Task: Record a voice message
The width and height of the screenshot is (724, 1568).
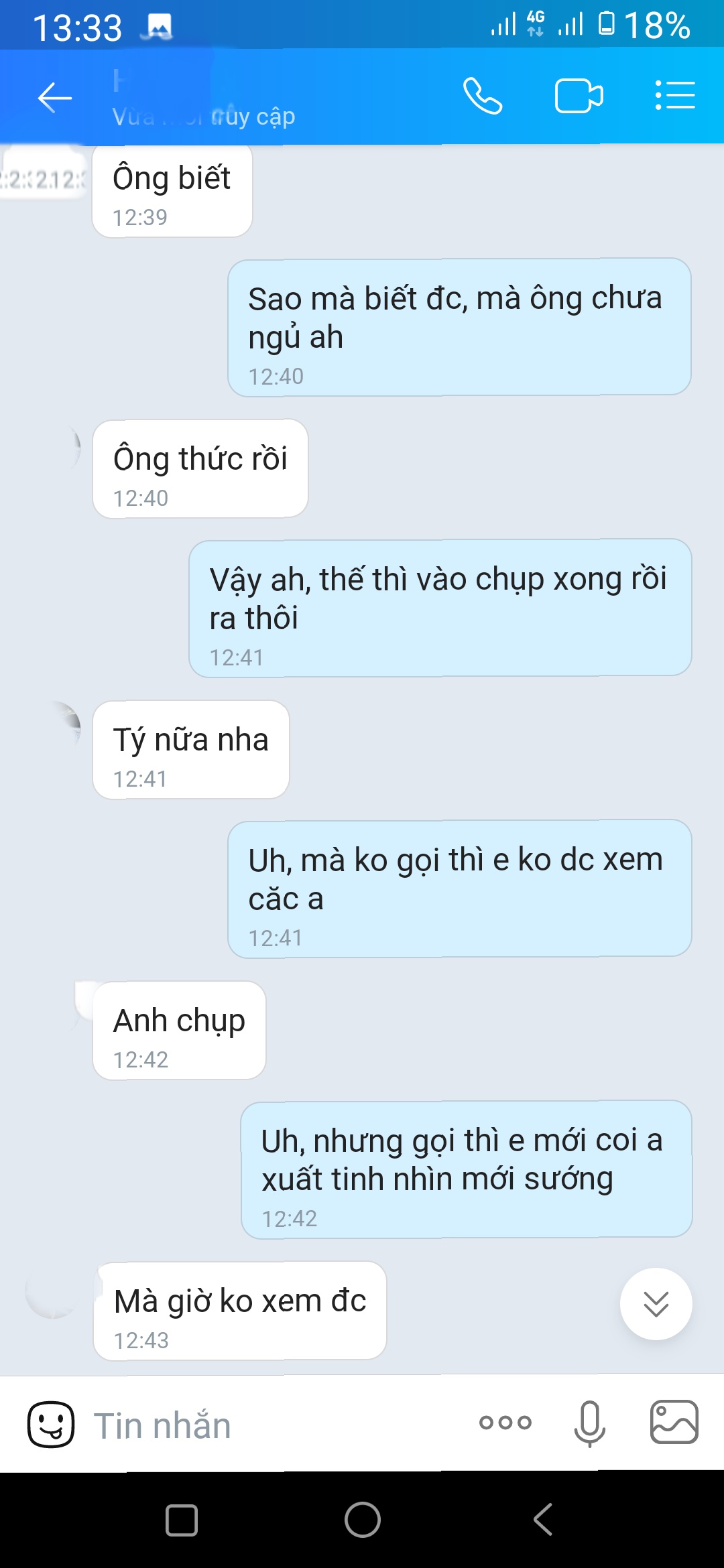Action: click(x=589, y=1423)
